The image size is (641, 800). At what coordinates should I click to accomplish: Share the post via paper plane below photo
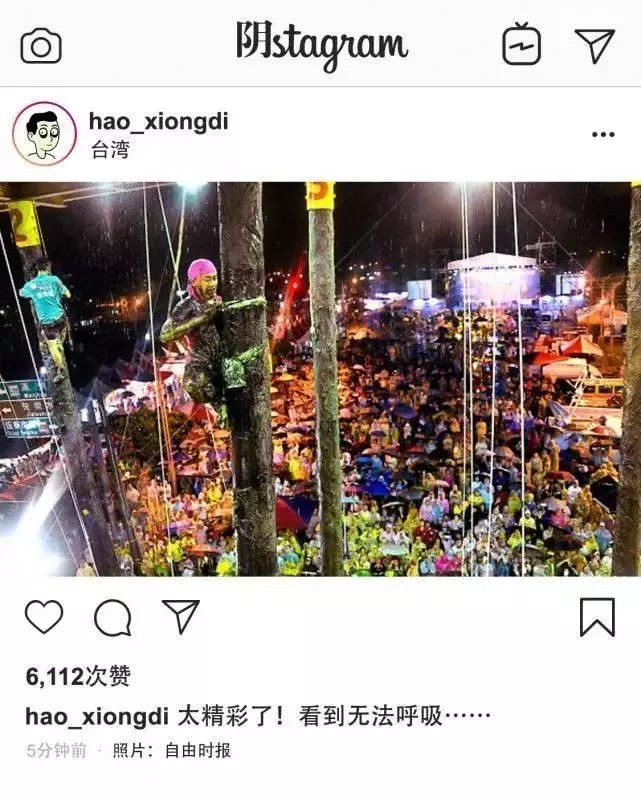181,616
